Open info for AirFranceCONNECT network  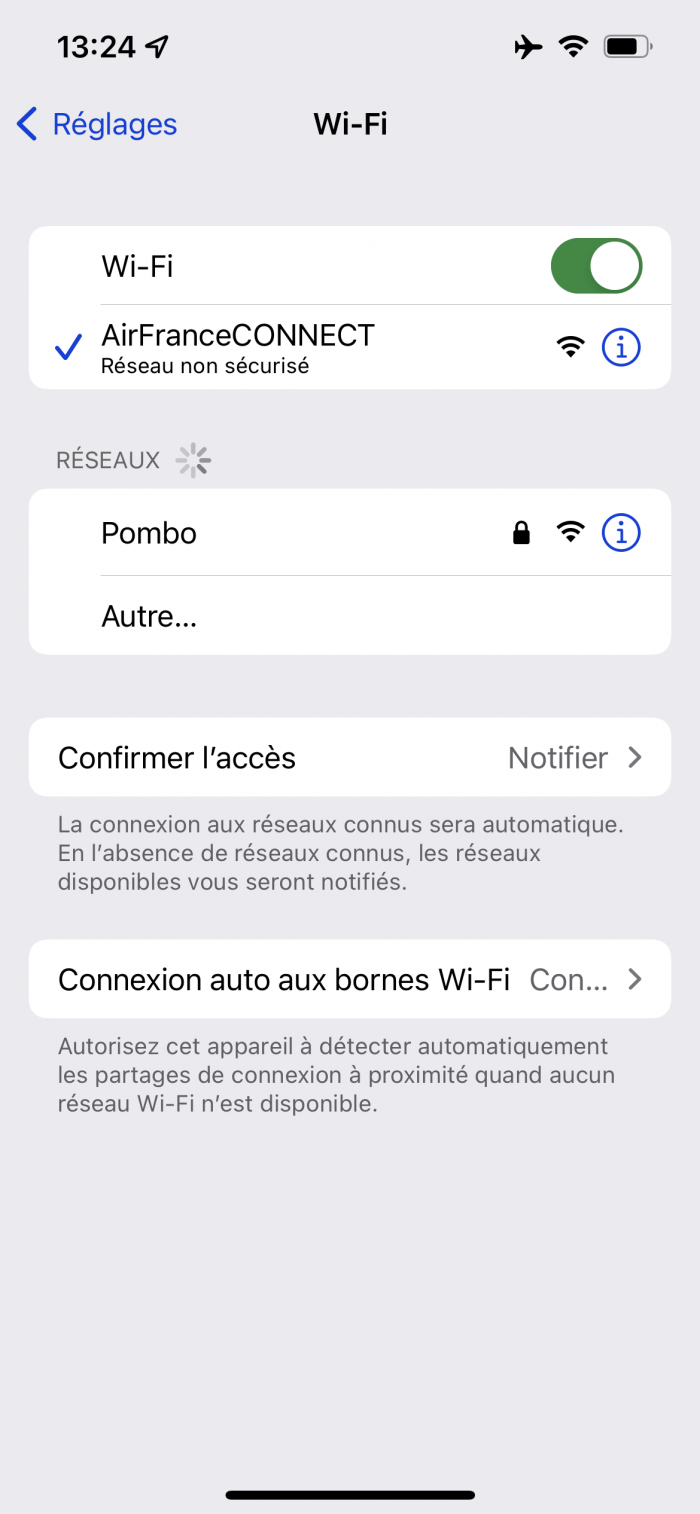[x=620, y=347]
